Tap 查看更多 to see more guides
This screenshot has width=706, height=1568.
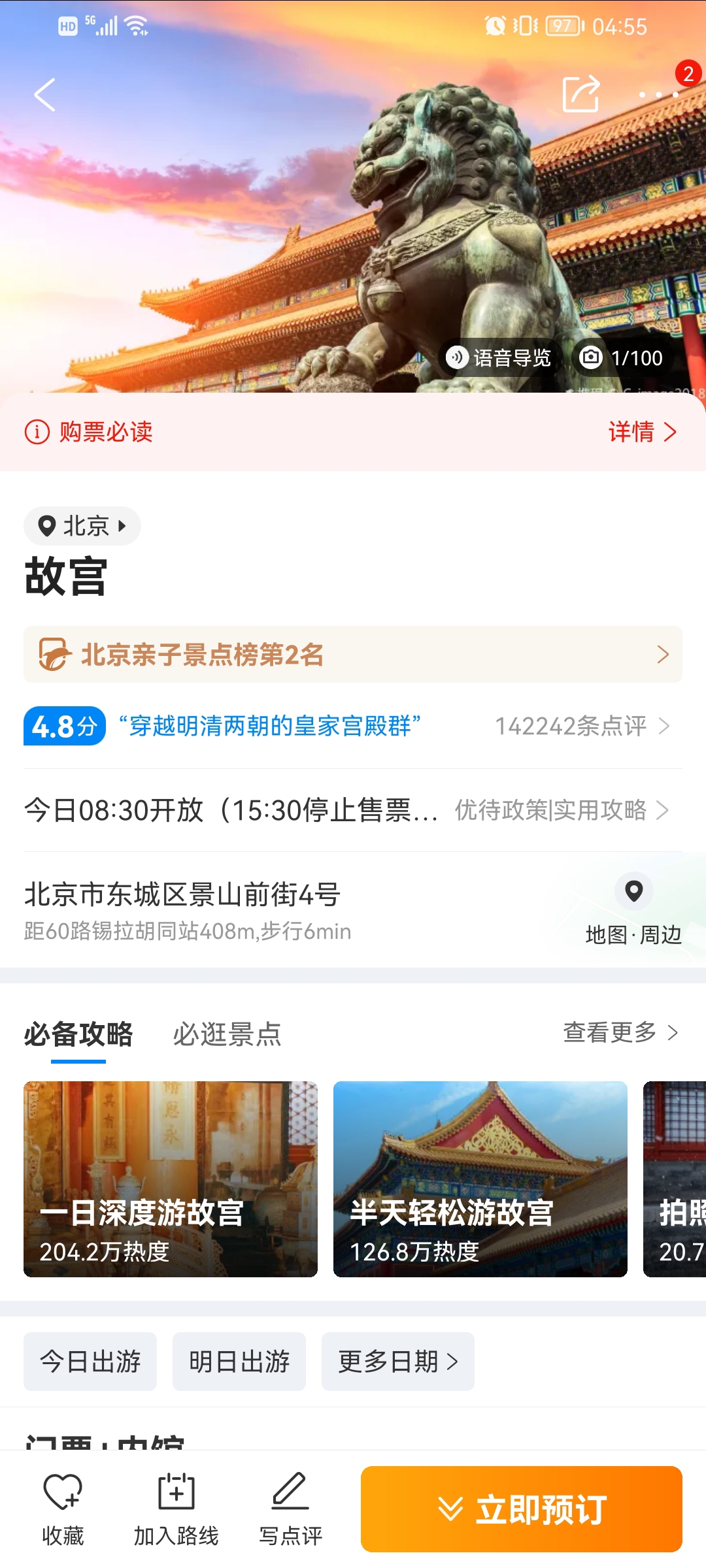(x=620, y=1033)
